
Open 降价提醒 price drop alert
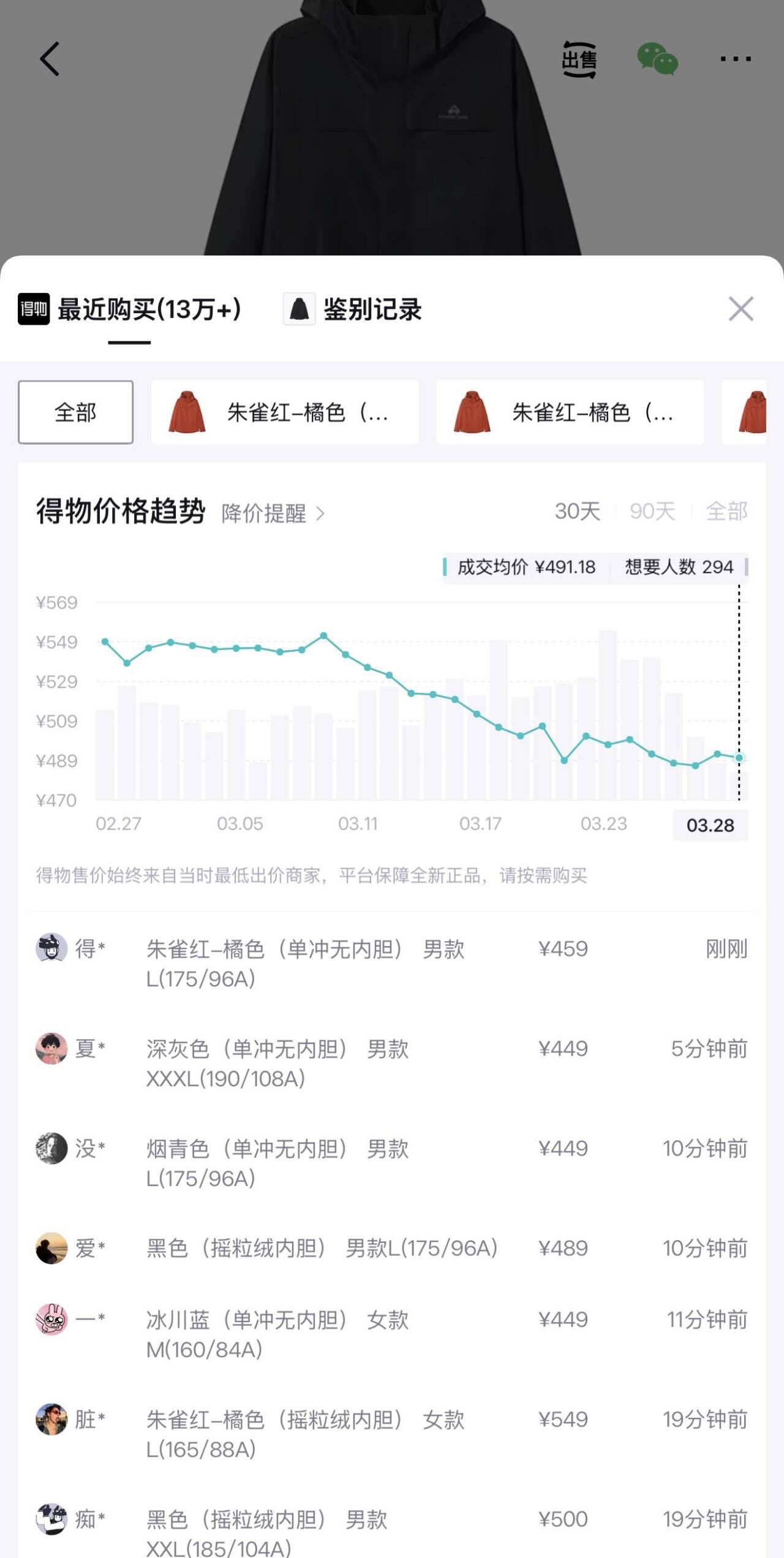pos(273,513)
